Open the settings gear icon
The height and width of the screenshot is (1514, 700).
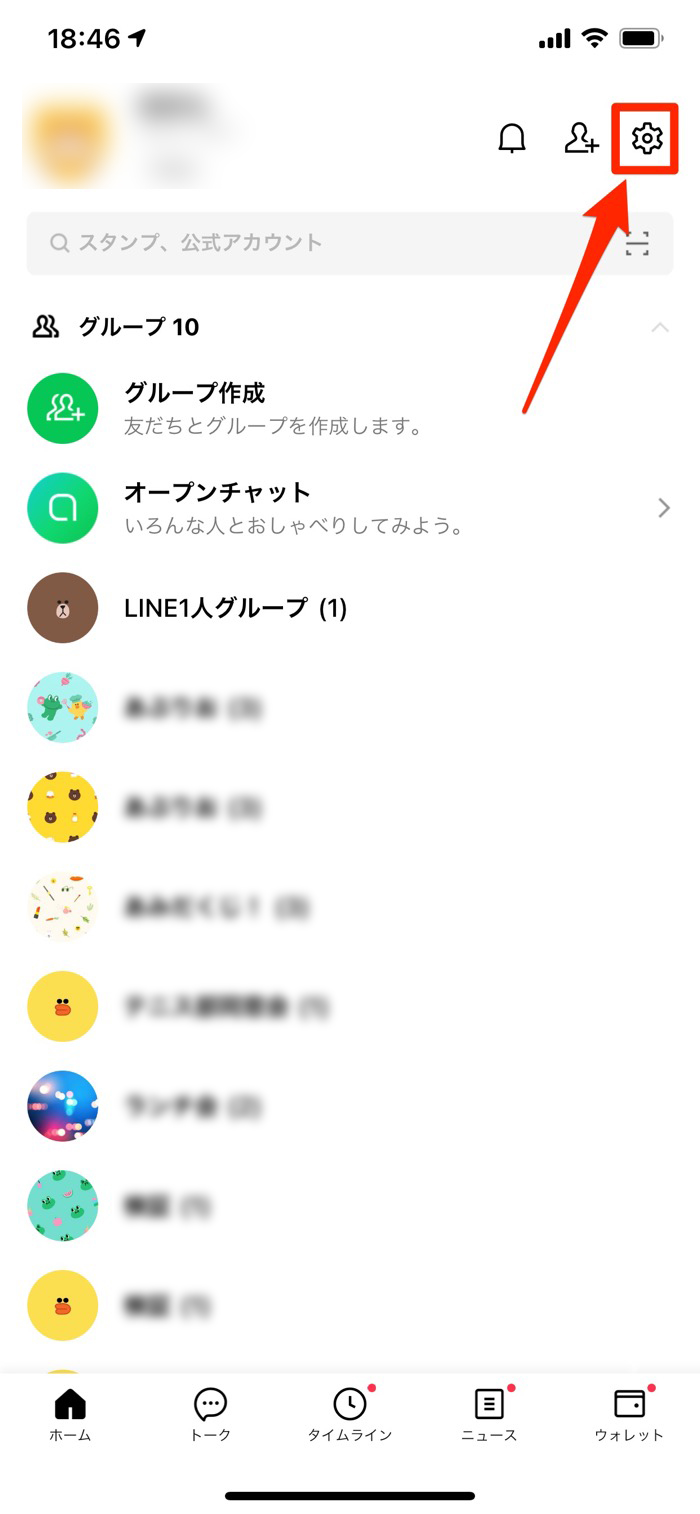tap(646, 139)
